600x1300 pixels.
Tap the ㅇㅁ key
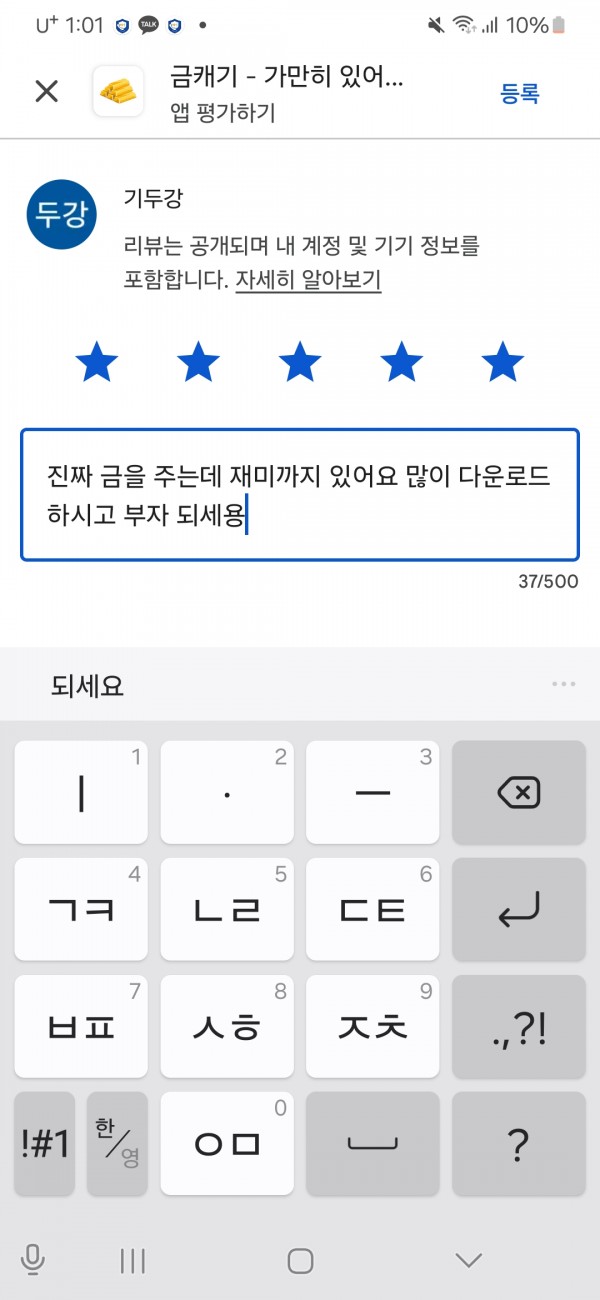click(x=227, y=1144)
